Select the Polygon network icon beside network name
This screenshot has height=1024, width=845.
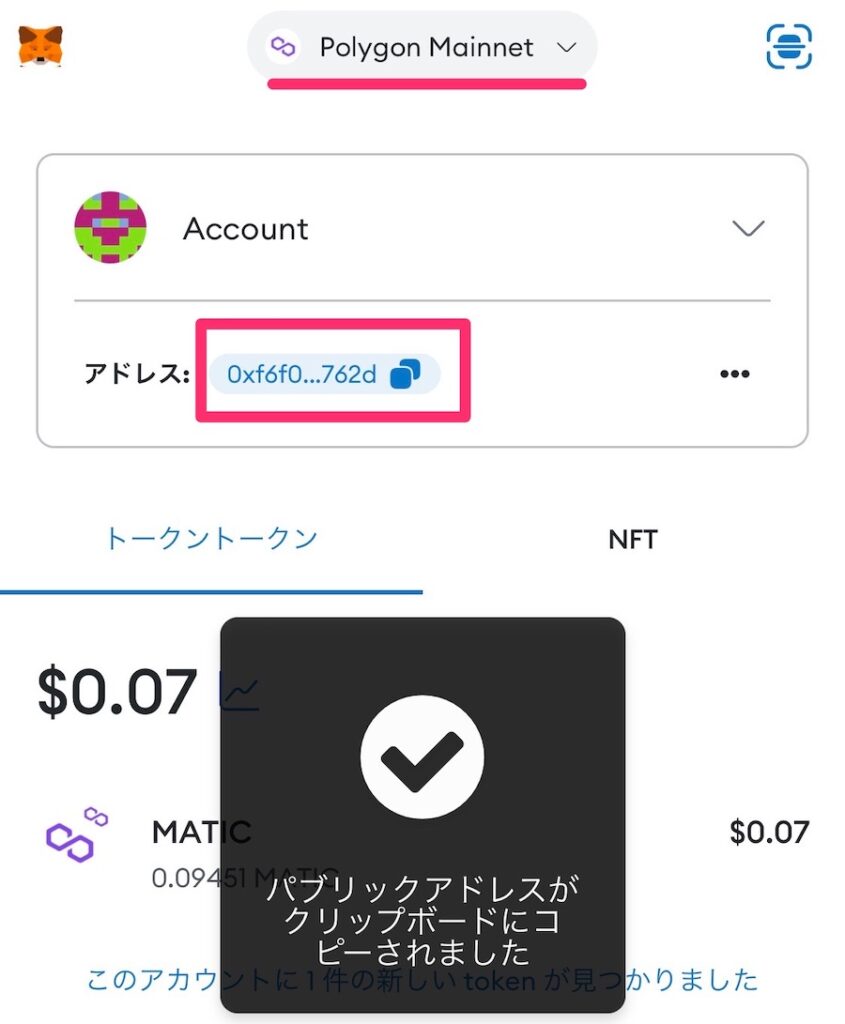(x=283, y=46)
